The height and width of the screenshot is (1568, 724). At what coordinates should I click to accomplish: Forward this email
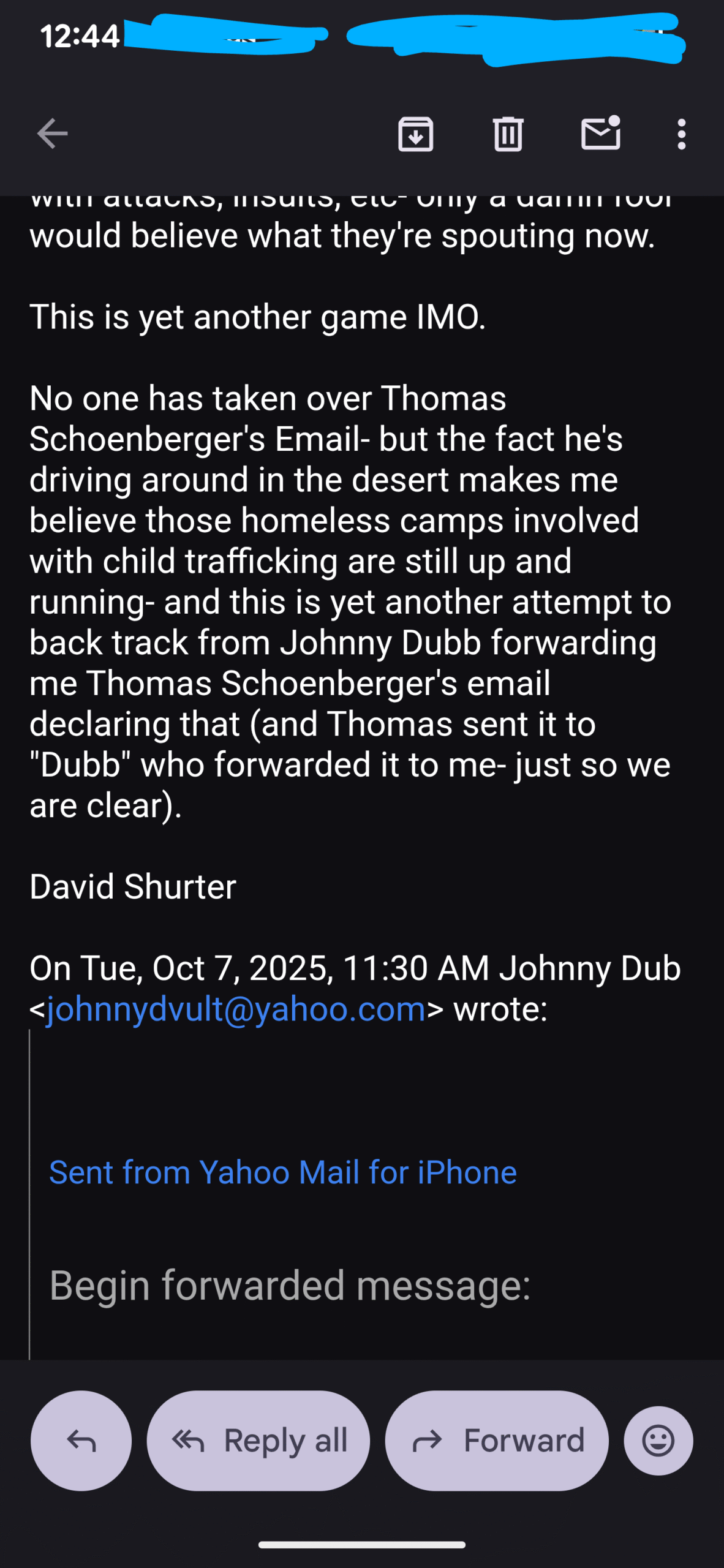pyautogui.click(x=497, y=1441)
